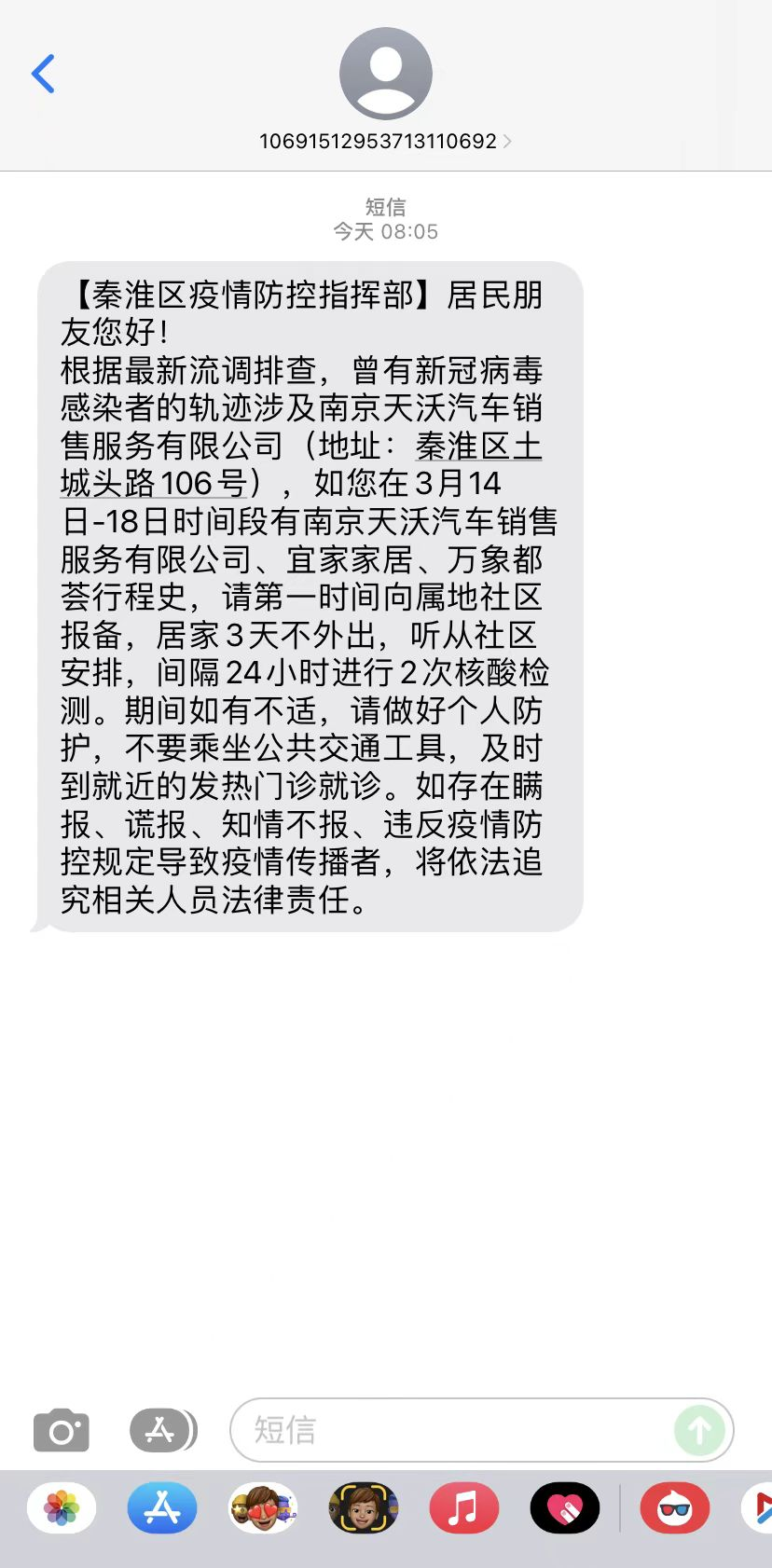Viewport: 772px width, 1568px height.
Task: Tap the green send arrow button
Action: coord(699,1430)
